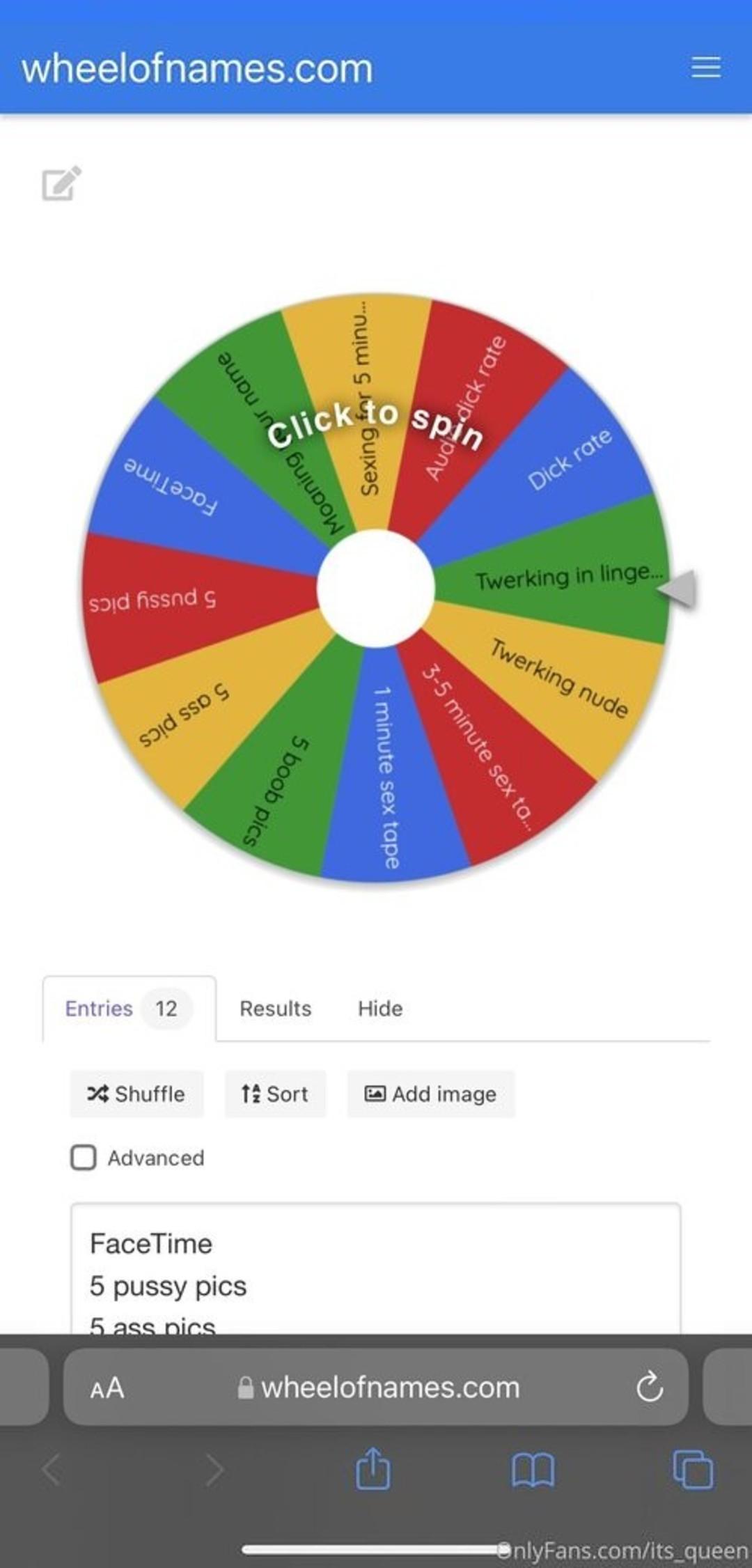Screen dimensions: 752x1568
Task: Tap the edit pencil icon
Action: point(61,184)
